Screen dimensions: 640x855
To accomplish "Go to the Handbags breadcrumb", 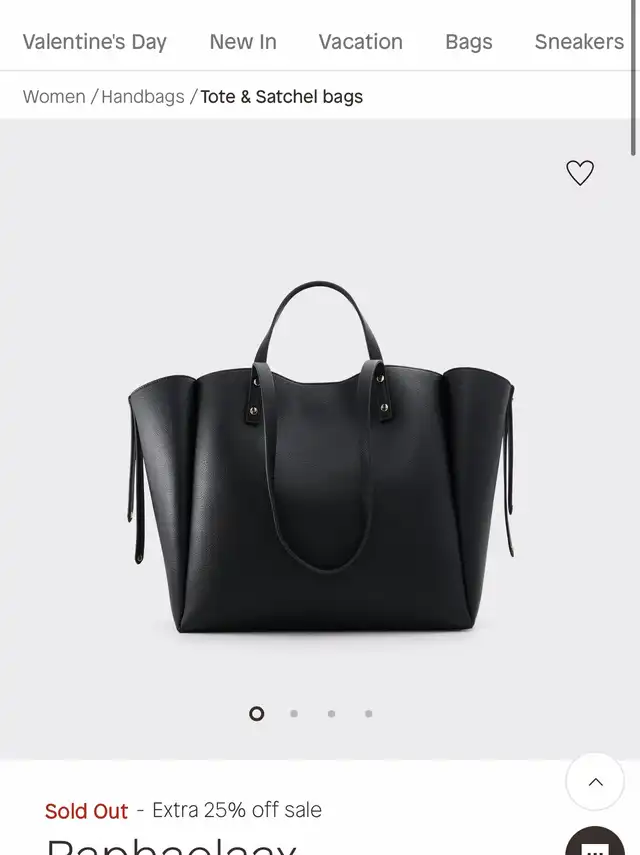I will tap(143, 97).
